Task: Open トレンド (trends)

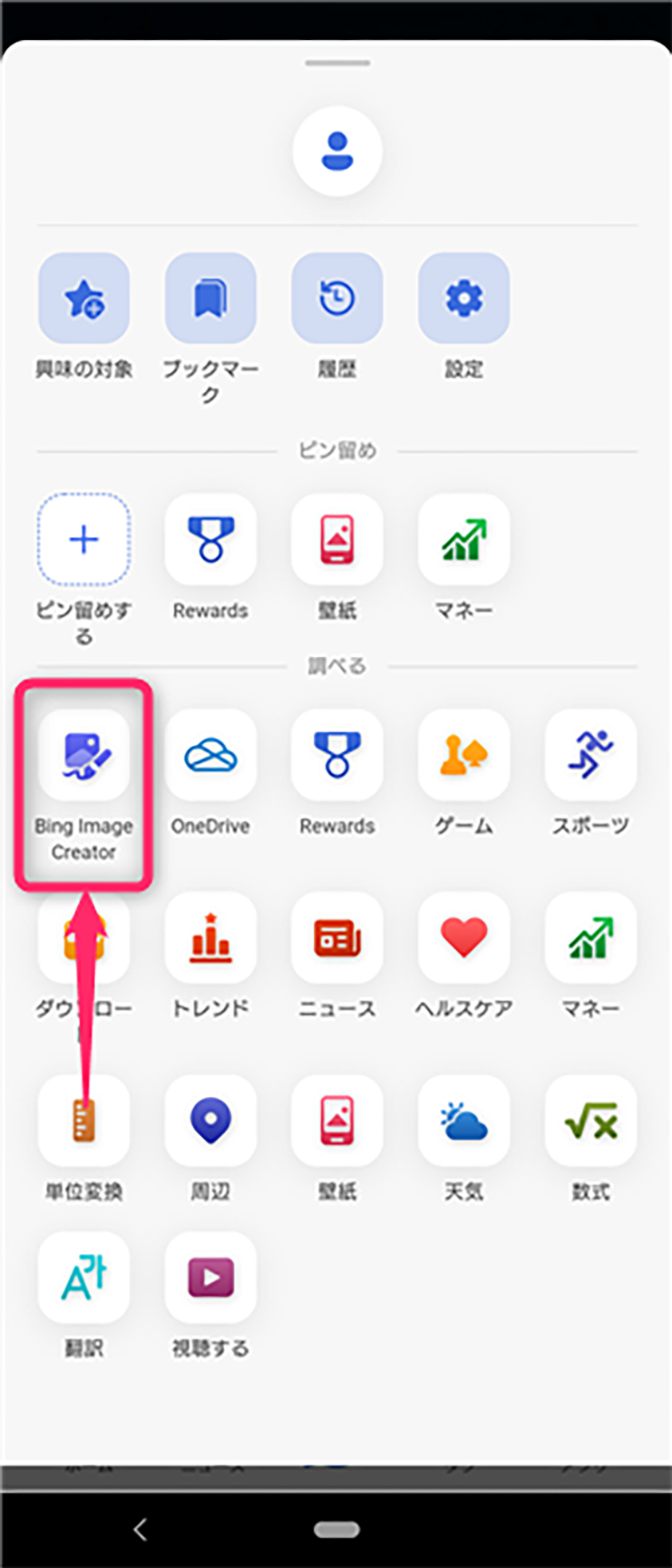Action: [210, 937]
